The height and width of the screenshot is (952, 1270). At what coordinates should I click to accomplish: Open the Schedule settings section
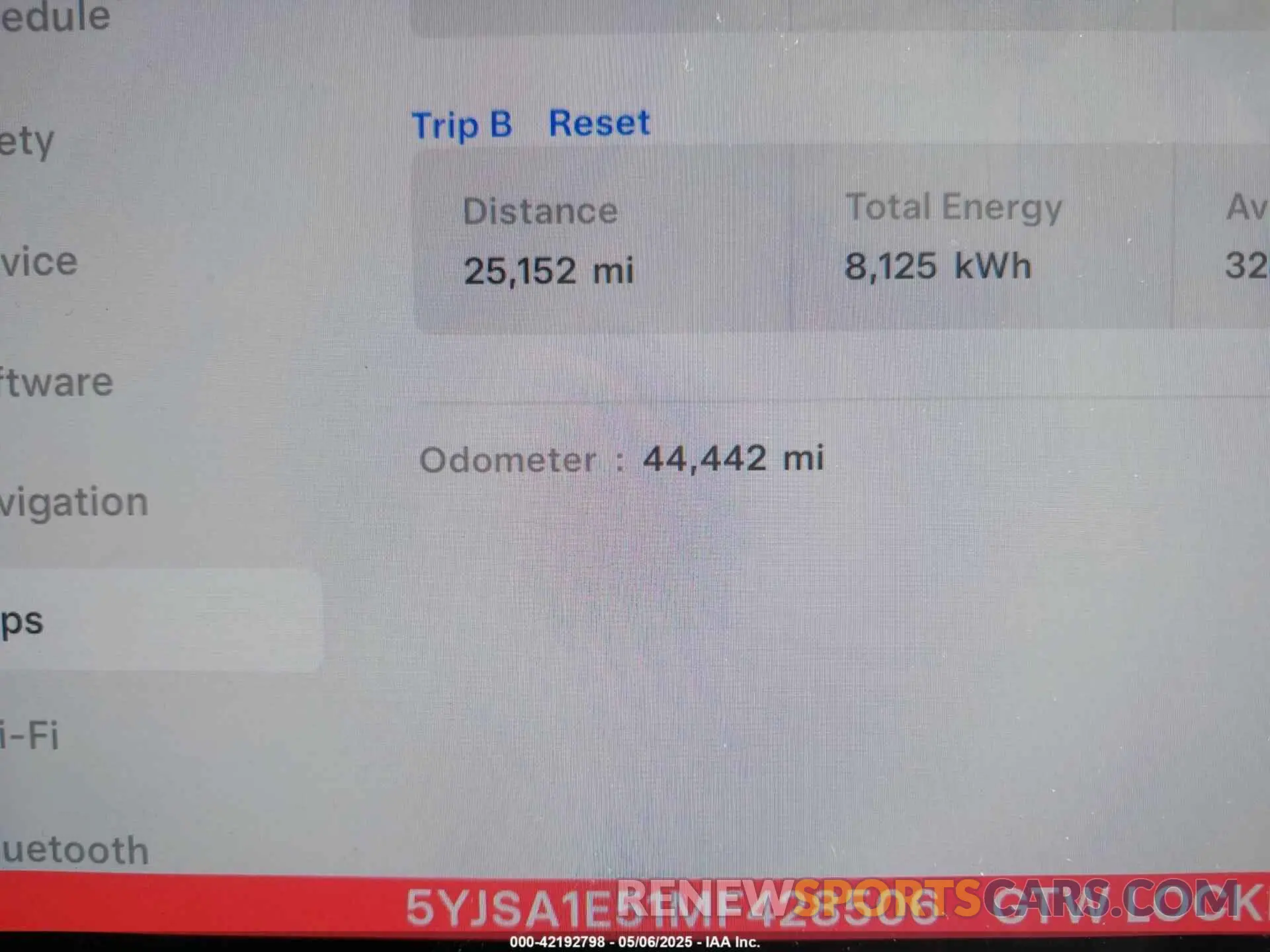pyautogui.click(x=56, y=17)
